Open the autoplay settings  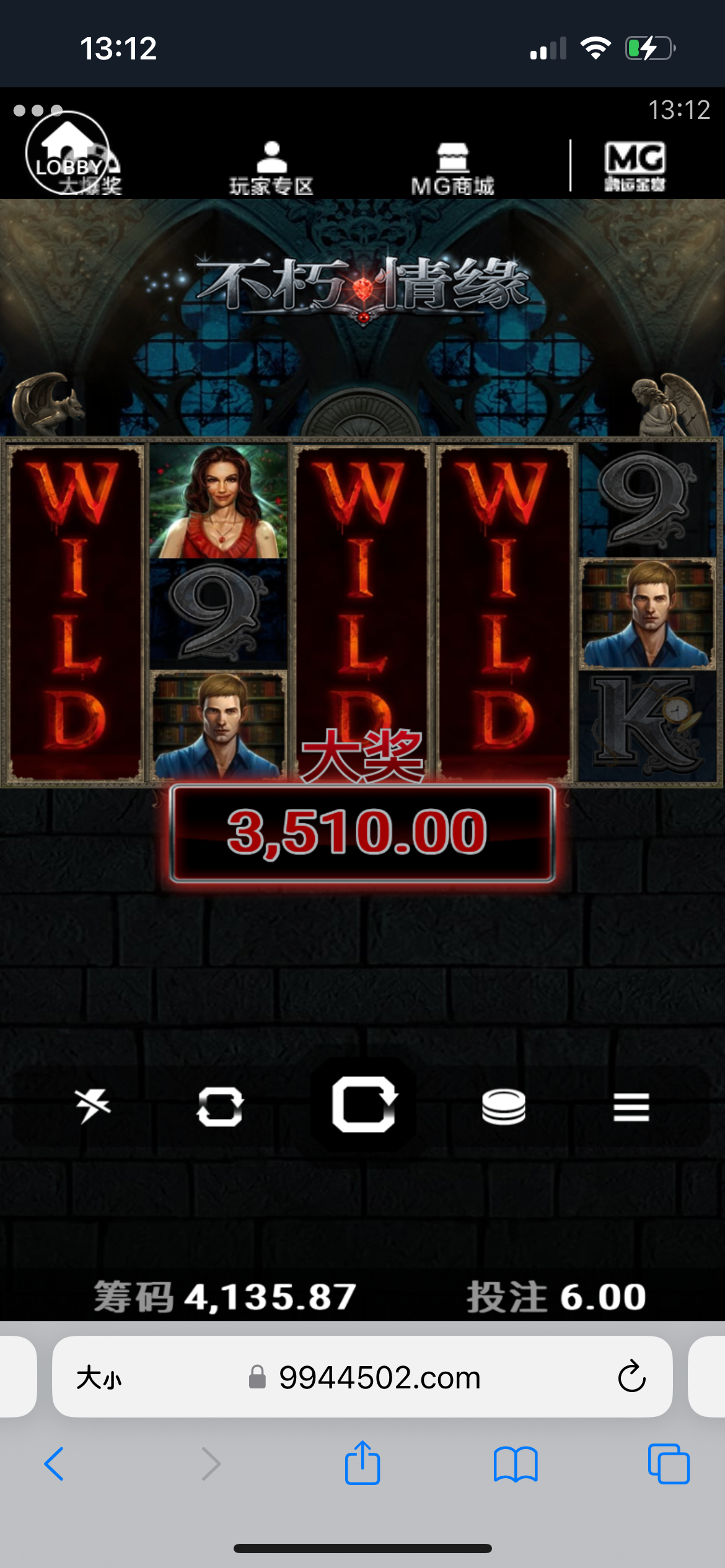pyautogui.click(x=220, y=1106)
